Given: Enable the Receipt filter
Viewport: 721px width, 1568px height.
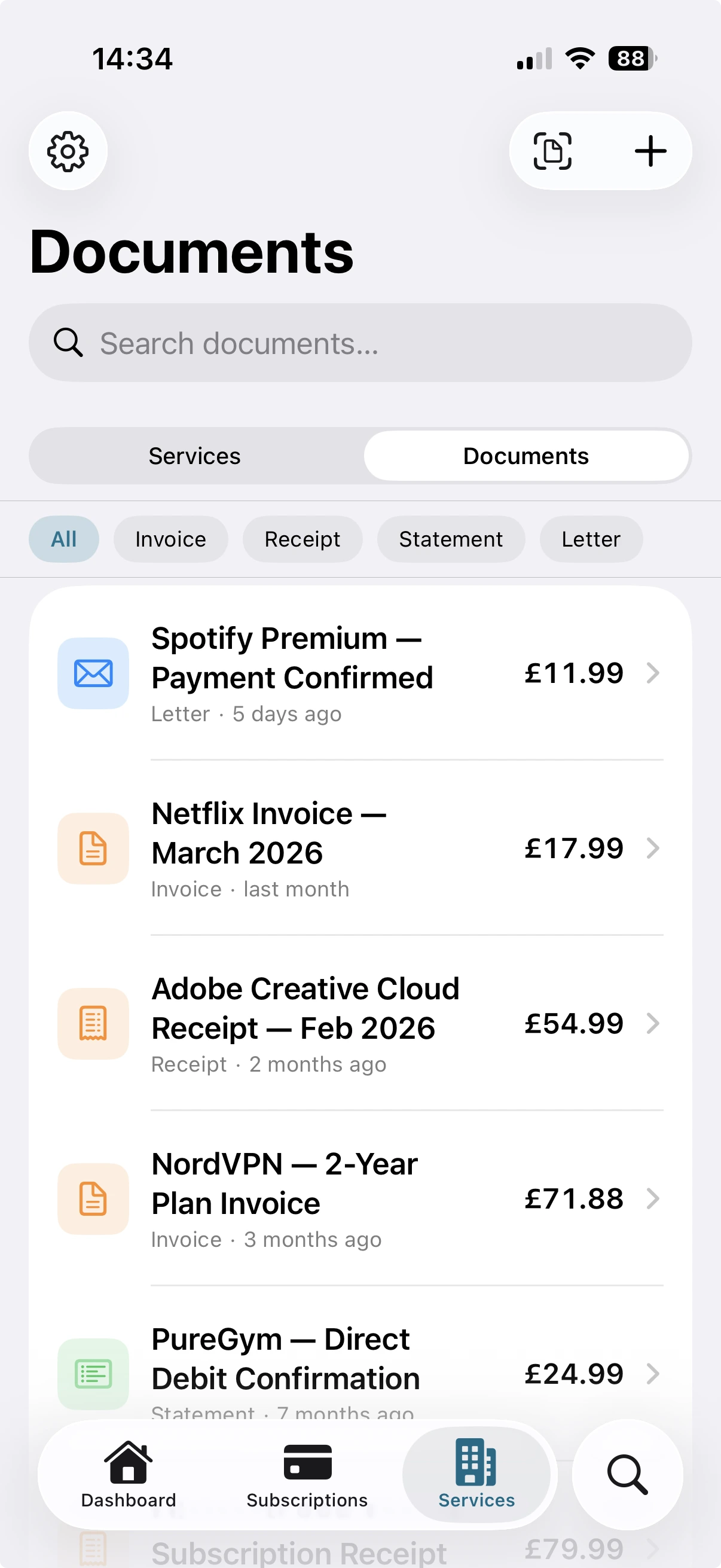Looking at the screenshot, I should point(303,539).
